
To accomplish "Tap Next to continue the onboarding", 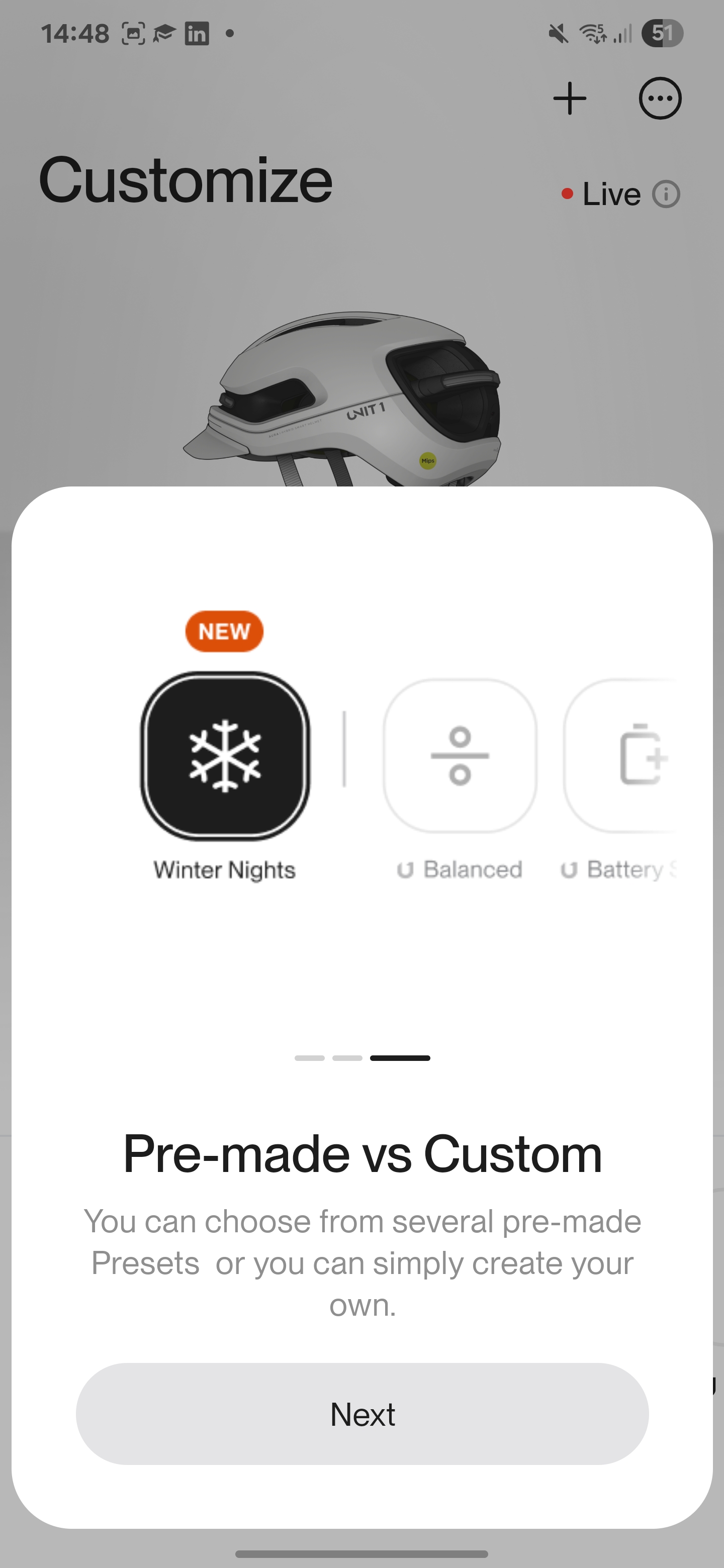I will coord(361,1413).
